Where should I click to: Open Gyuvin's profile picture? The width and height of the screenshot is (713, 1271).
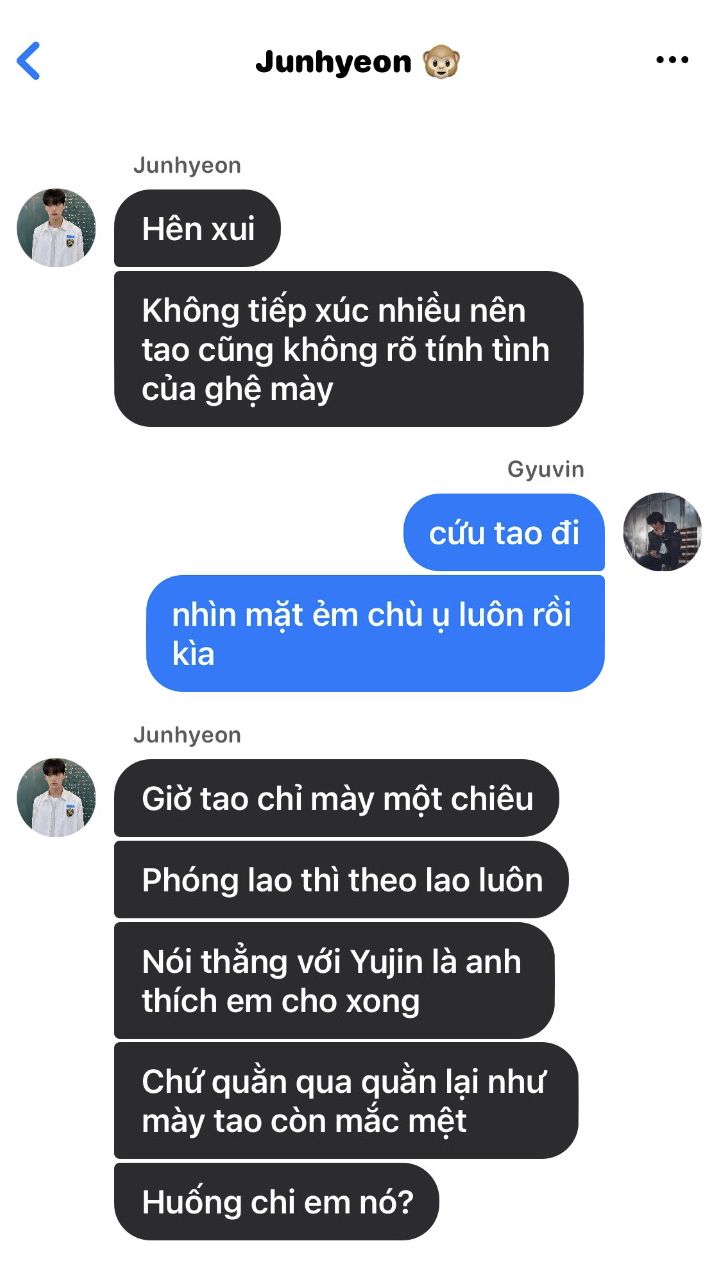click(x=662, y=531)
